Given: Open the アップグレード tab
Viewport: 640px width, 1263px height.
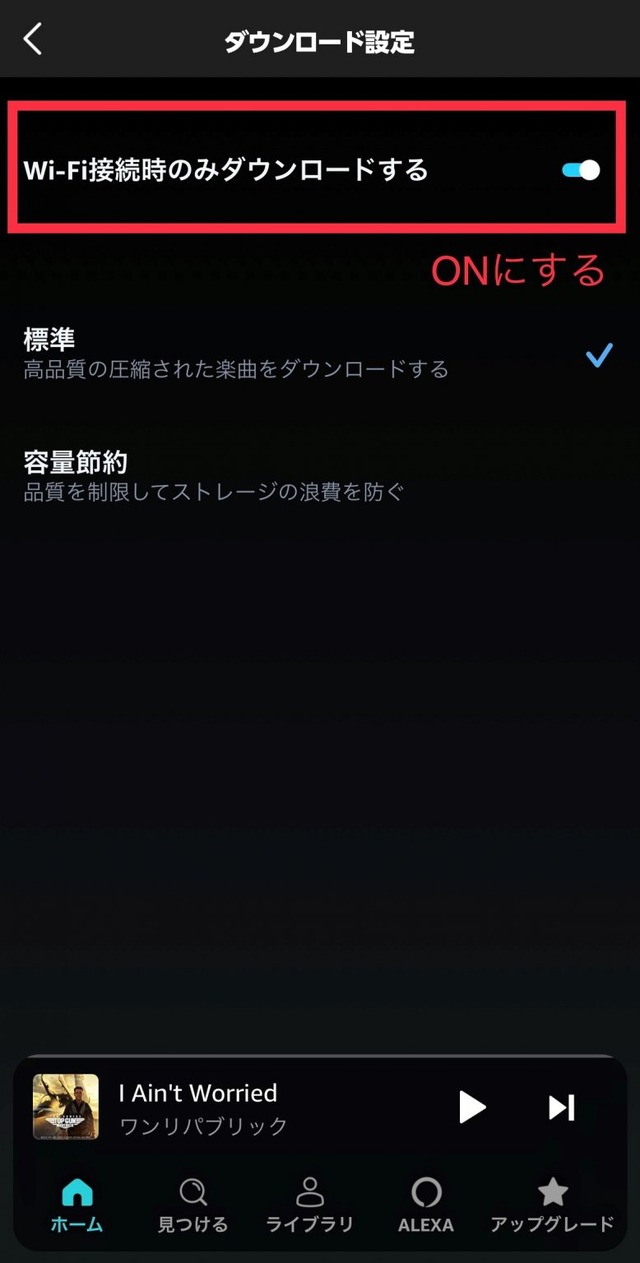Looking at the screenshot, I should click(x=552, y=1204).
